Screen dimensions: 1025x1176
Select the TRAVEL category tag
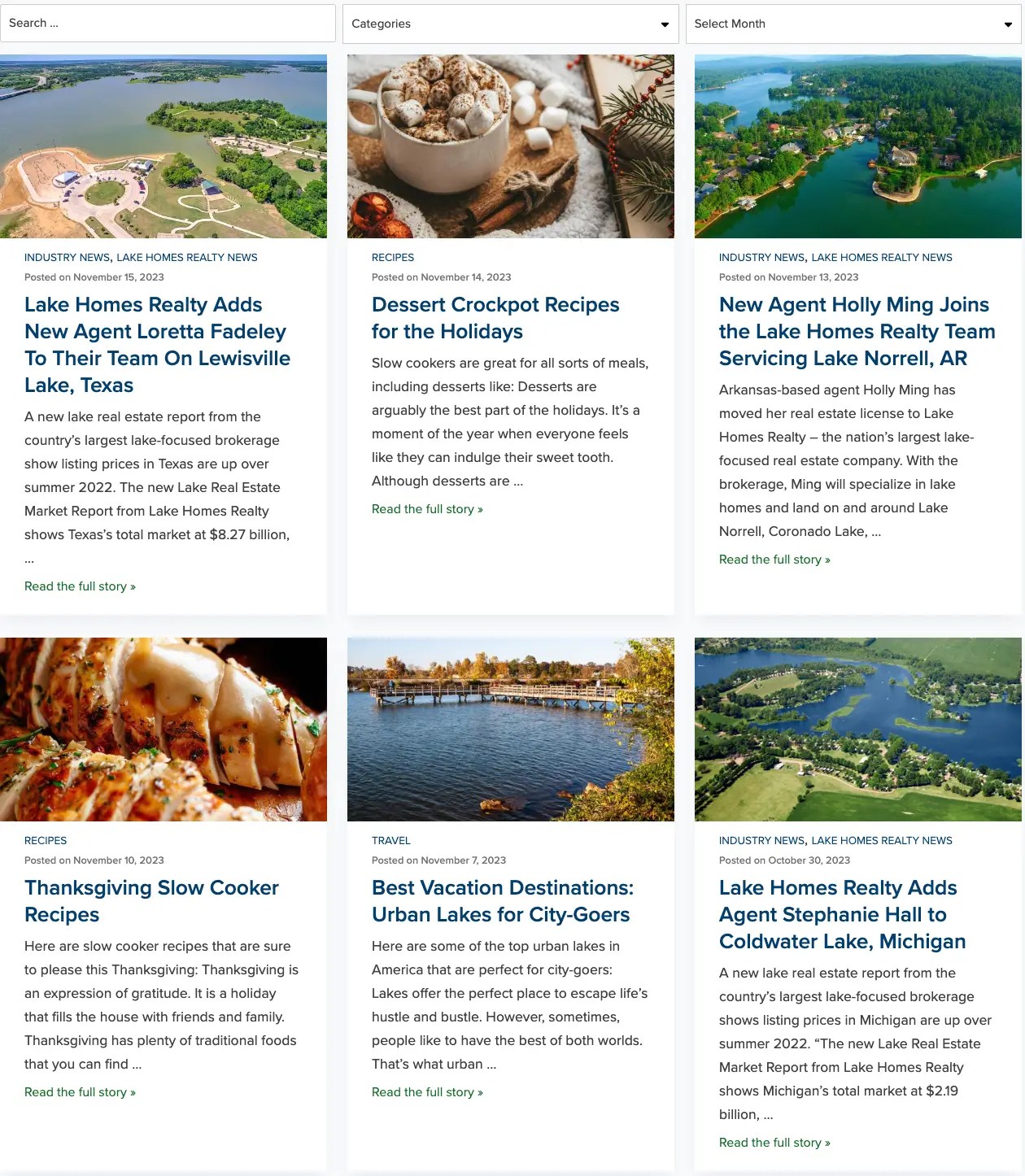tap(390, 841)
